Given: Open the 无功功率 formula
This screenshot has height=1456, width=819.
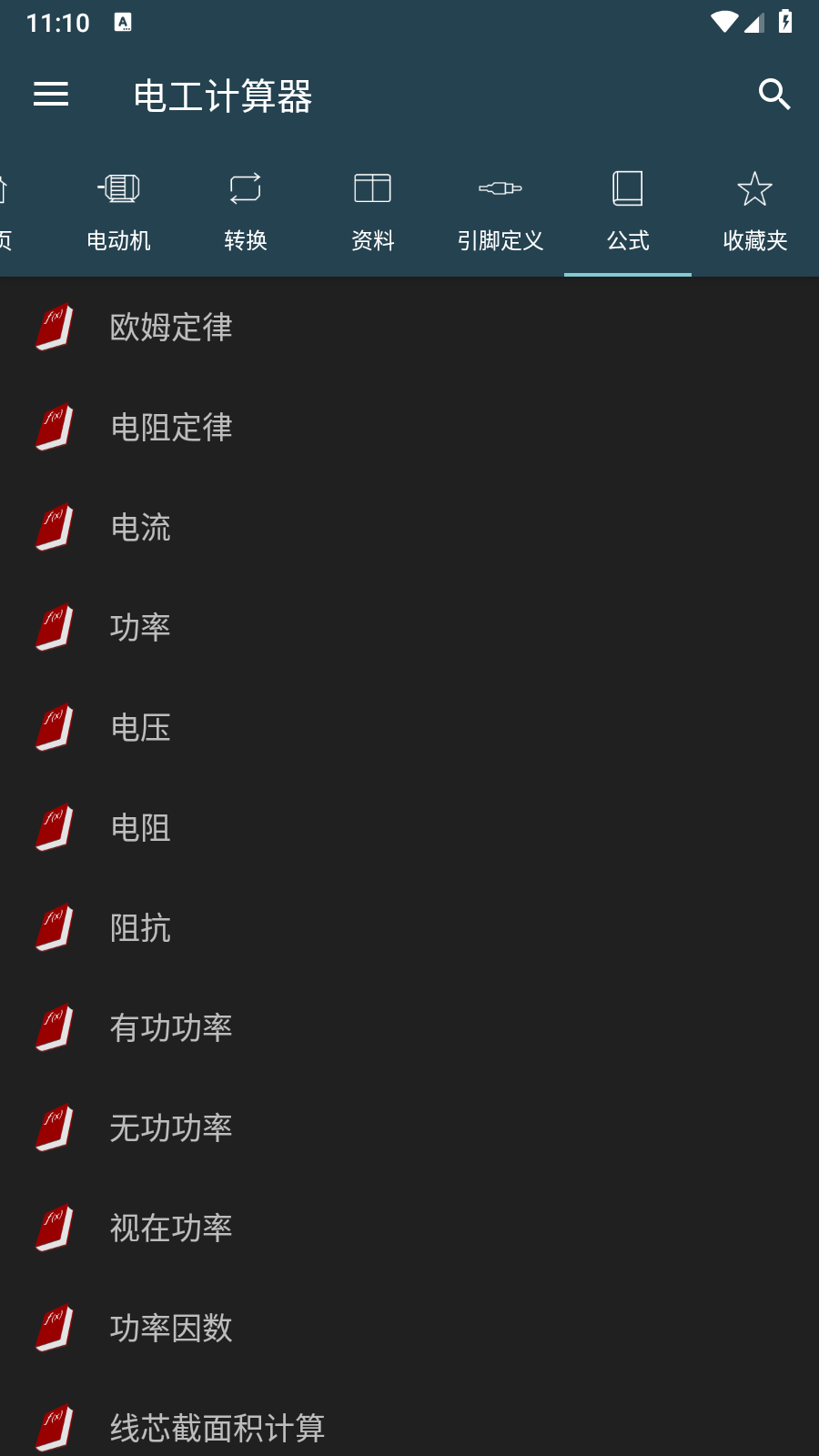Looking at the screenshot, I should [171, 1128].
